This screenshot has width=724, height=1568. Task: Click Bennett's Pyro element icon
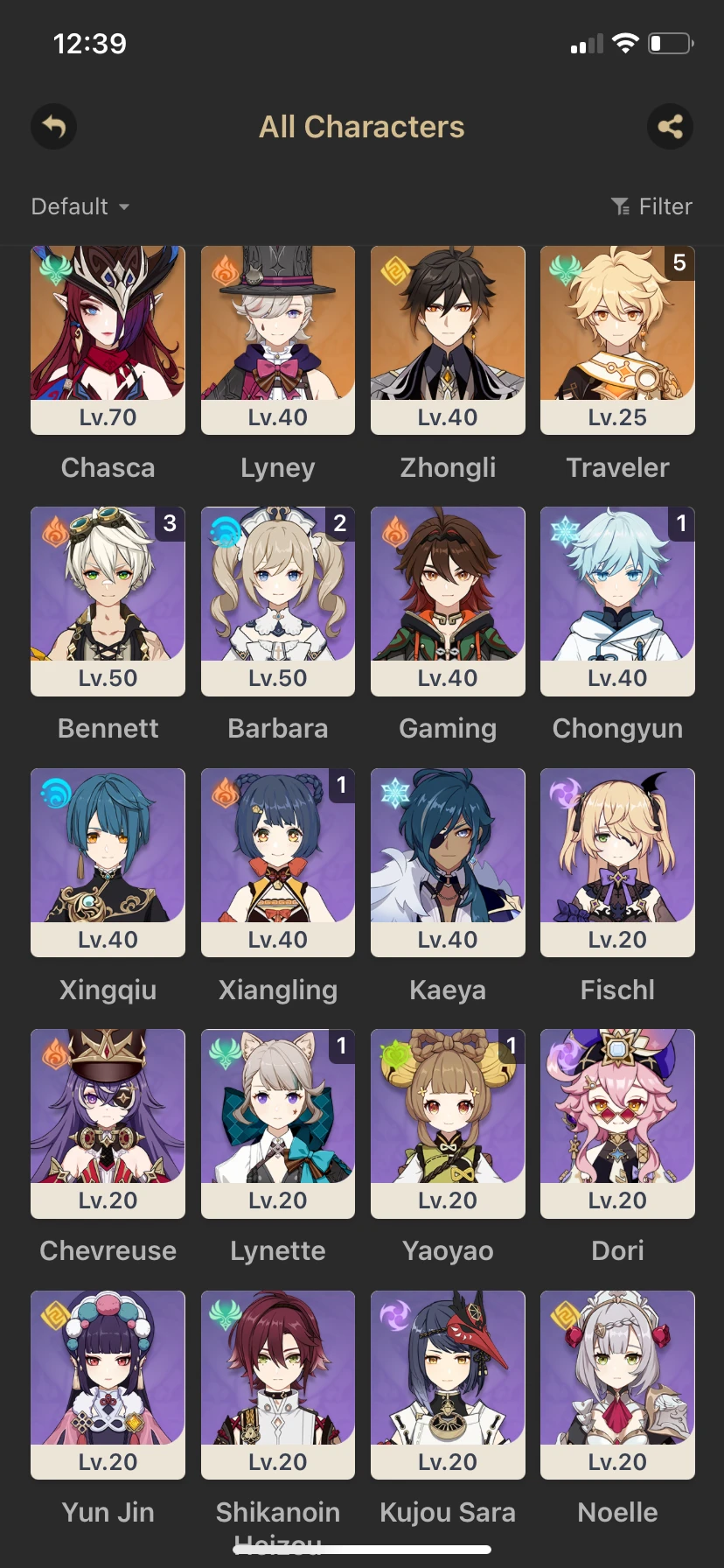(x=52, y=527)
